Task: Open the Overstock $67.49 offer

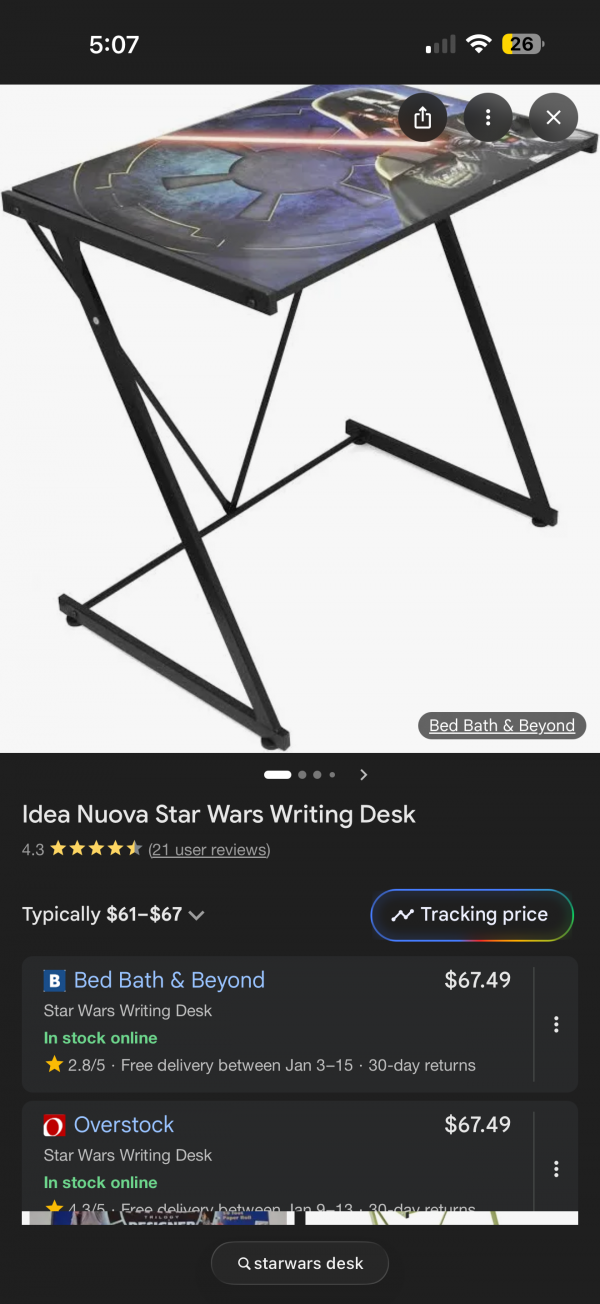Action: pos(124,1126)
